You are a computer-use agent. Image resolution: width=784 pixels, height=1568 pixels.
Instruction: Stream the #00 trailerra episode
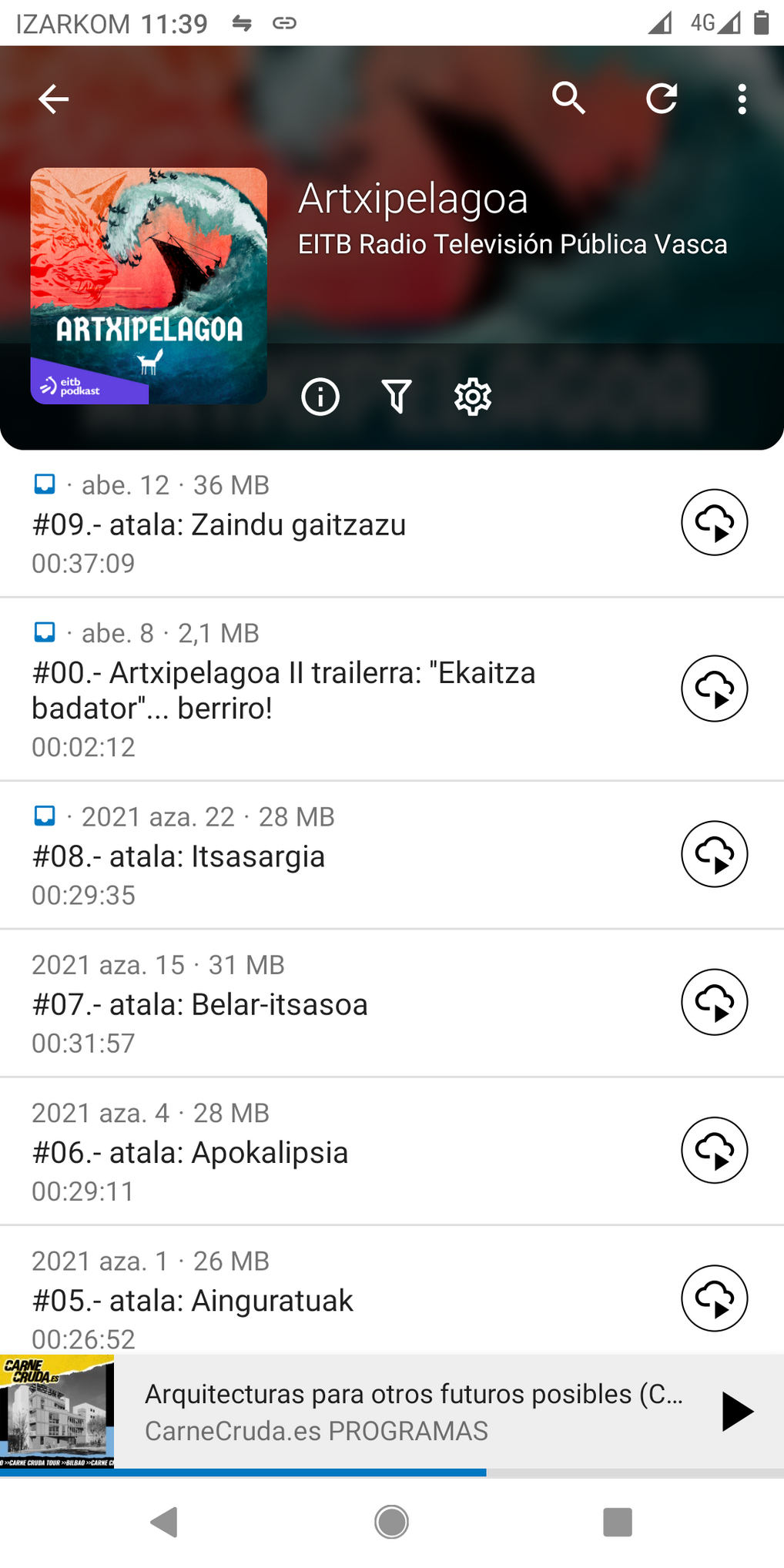point(714,689)
